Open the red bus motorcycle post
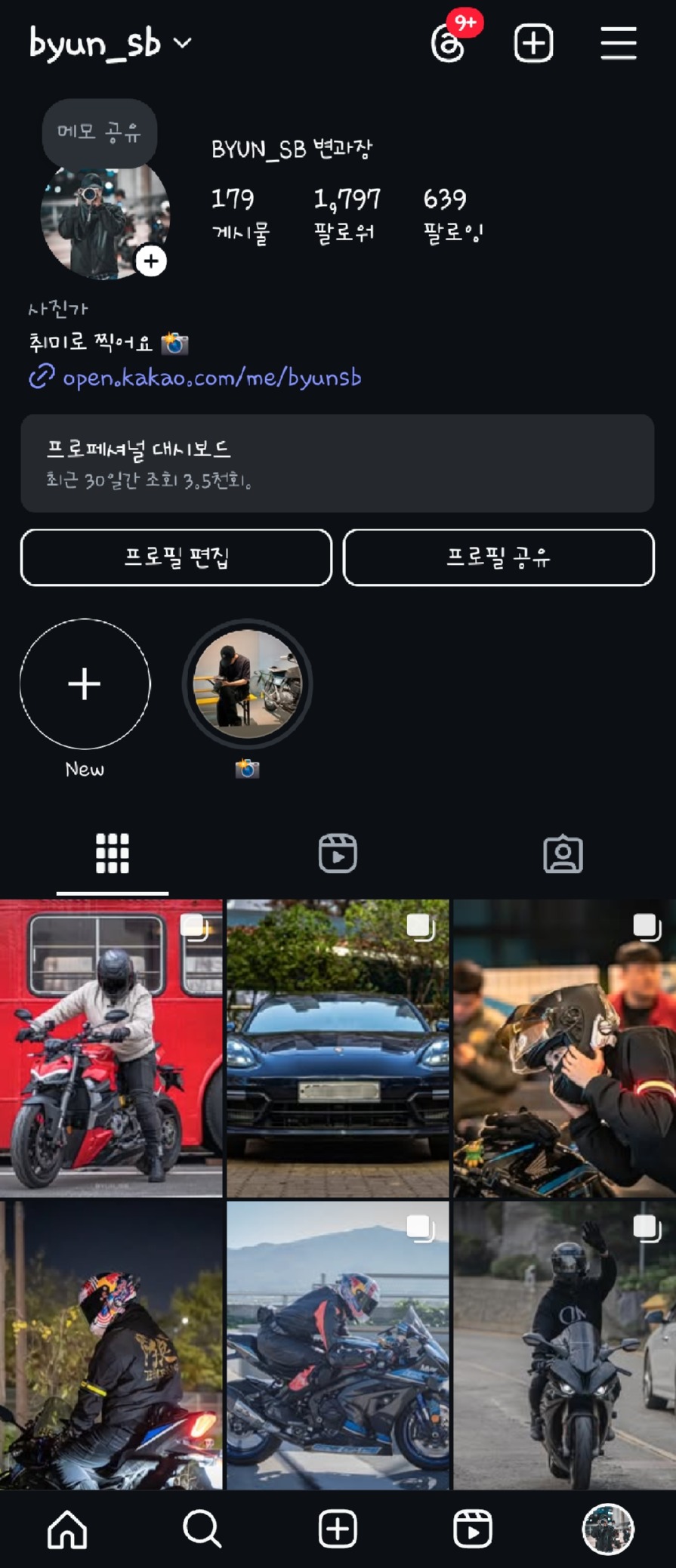 point(111,1048)
